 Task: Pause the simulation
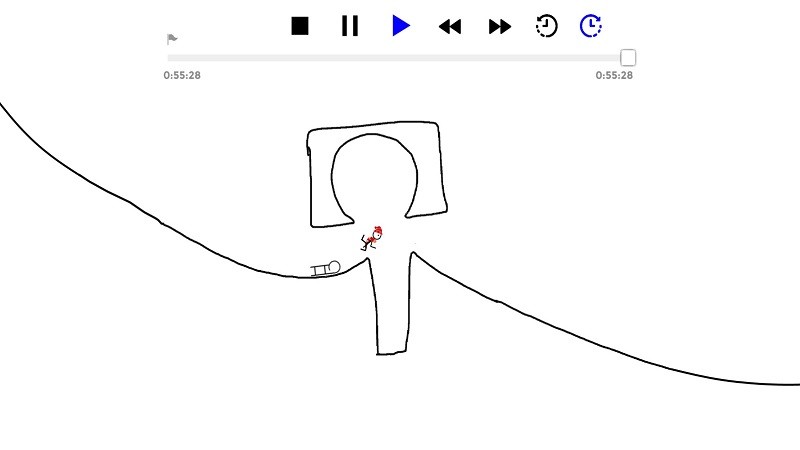pyautogui.click(x=350, y=26)
